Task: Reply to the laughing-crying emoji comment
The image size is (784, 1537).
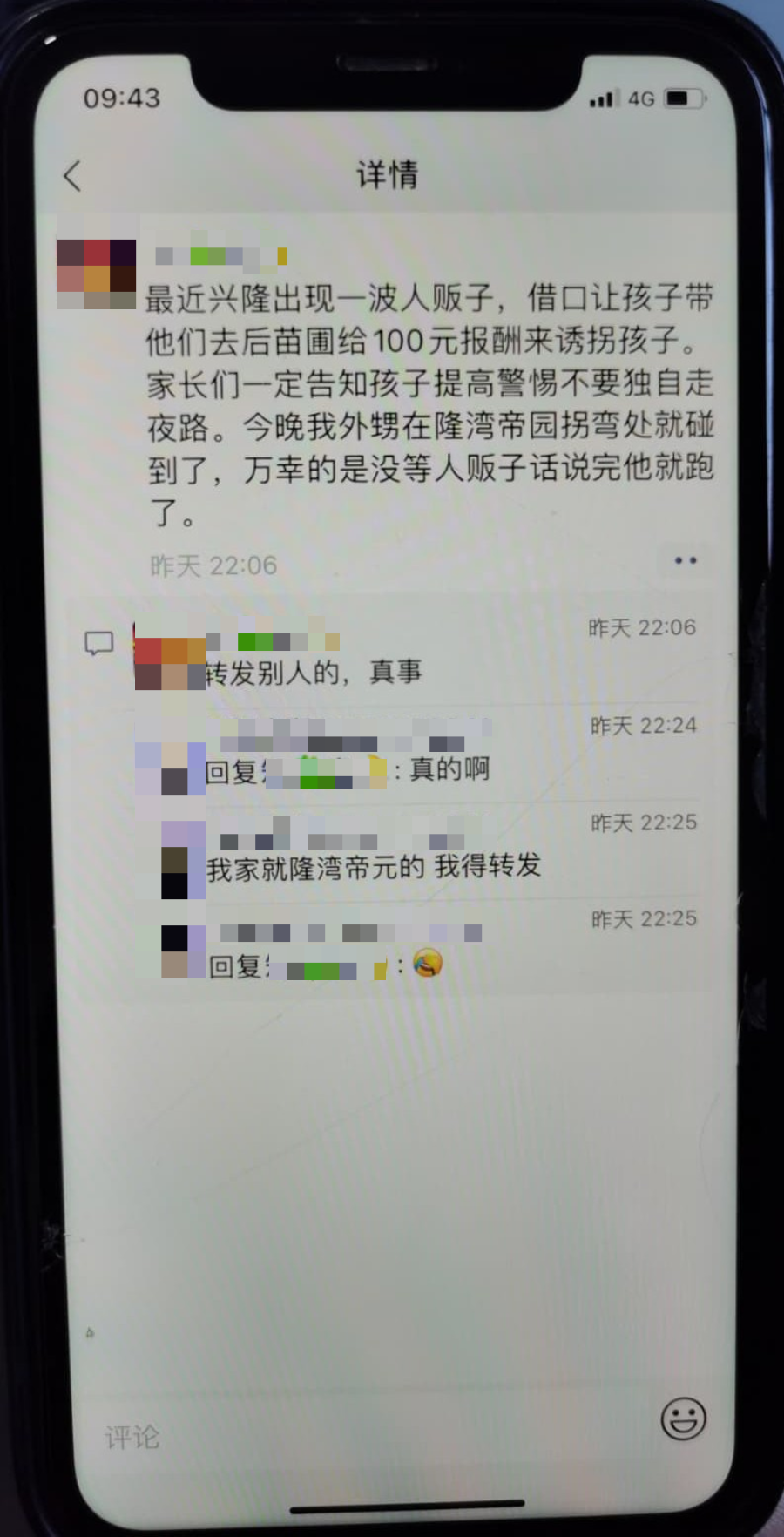Action: (x=427, y=964)
